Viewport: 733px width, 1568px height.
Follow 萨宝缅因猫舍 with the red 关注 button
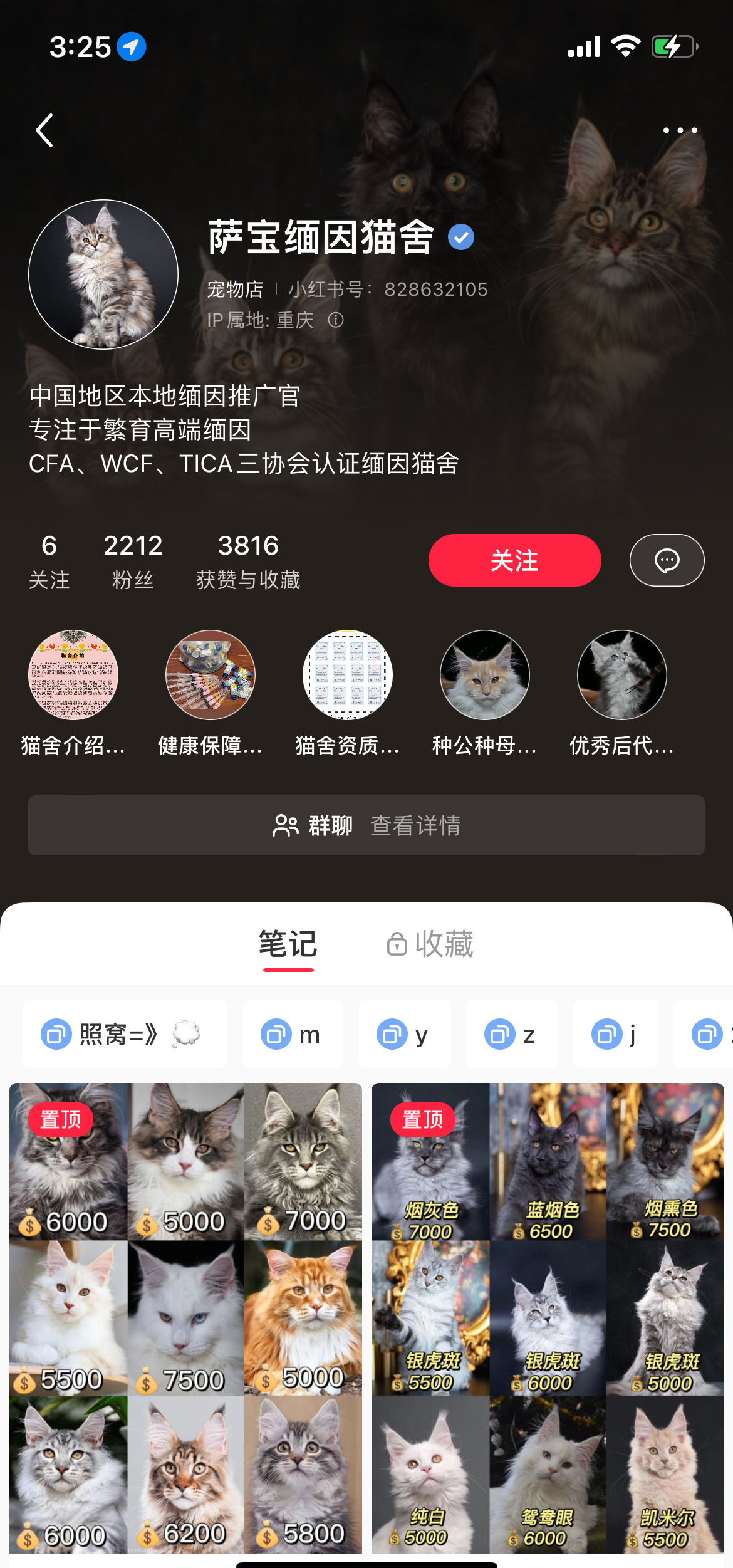pos(514,560)
